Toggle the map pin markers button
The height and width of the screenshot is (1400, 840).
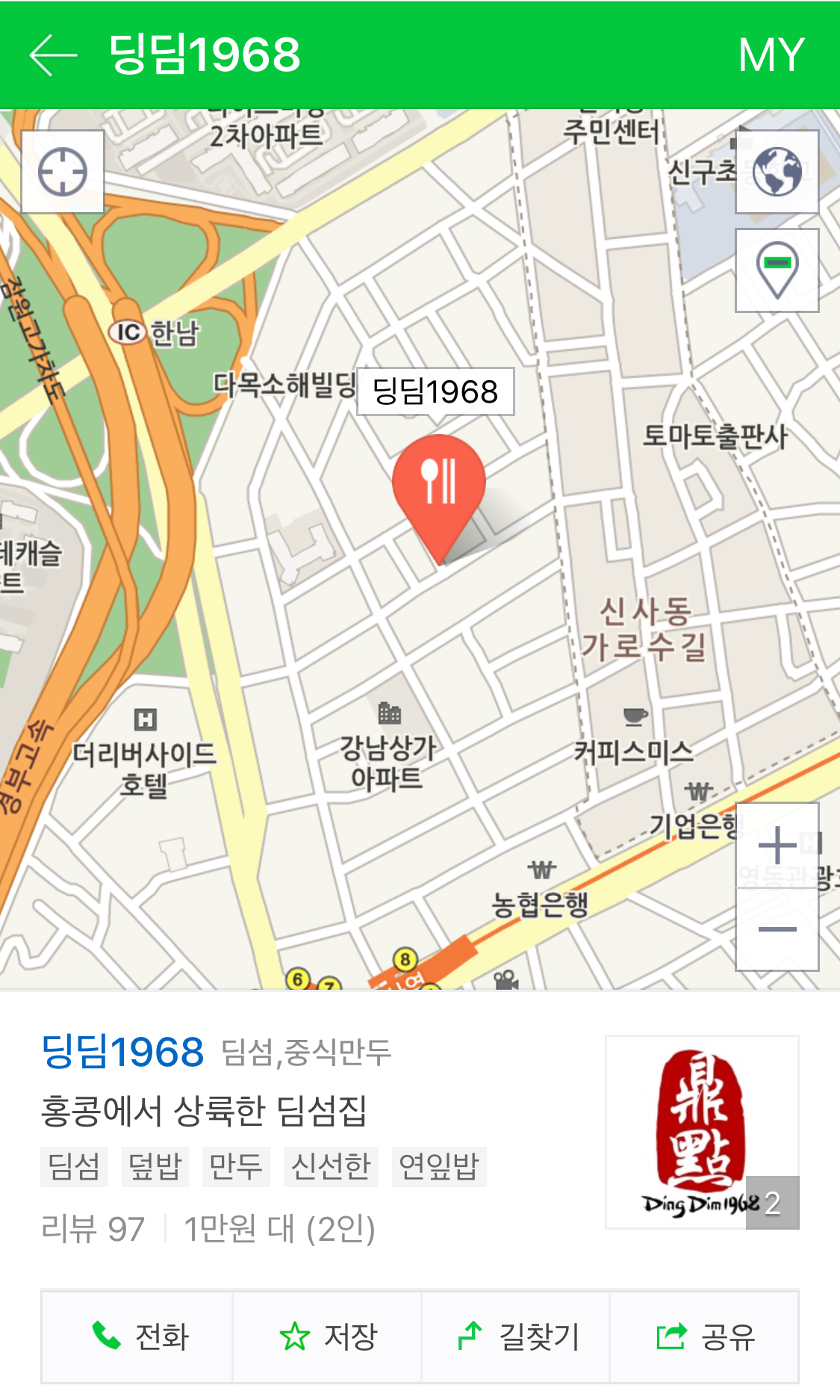pos(777,270)
